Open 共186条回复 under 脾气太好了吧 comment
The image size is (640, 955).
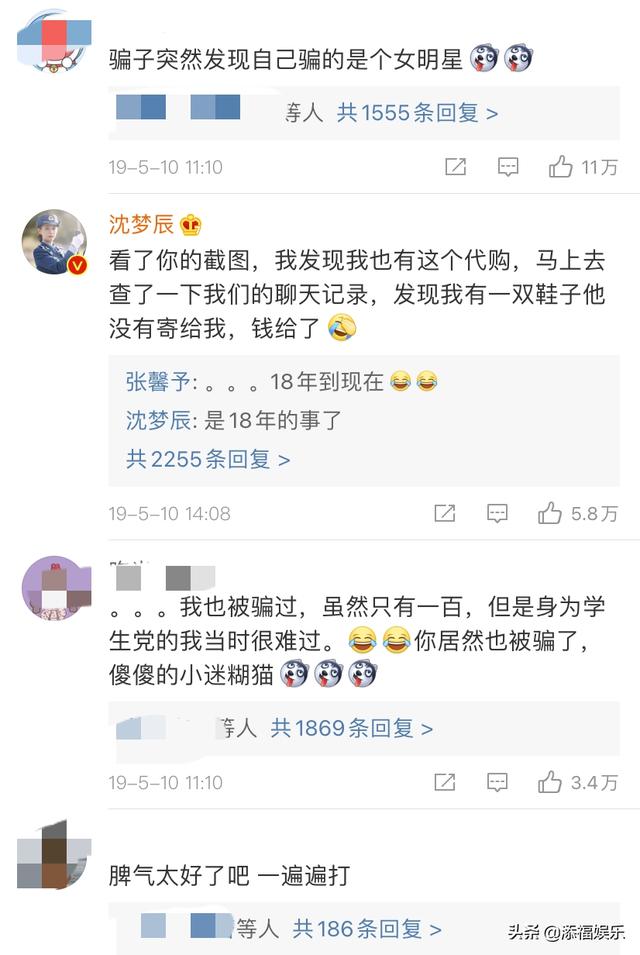pos(366,929)
